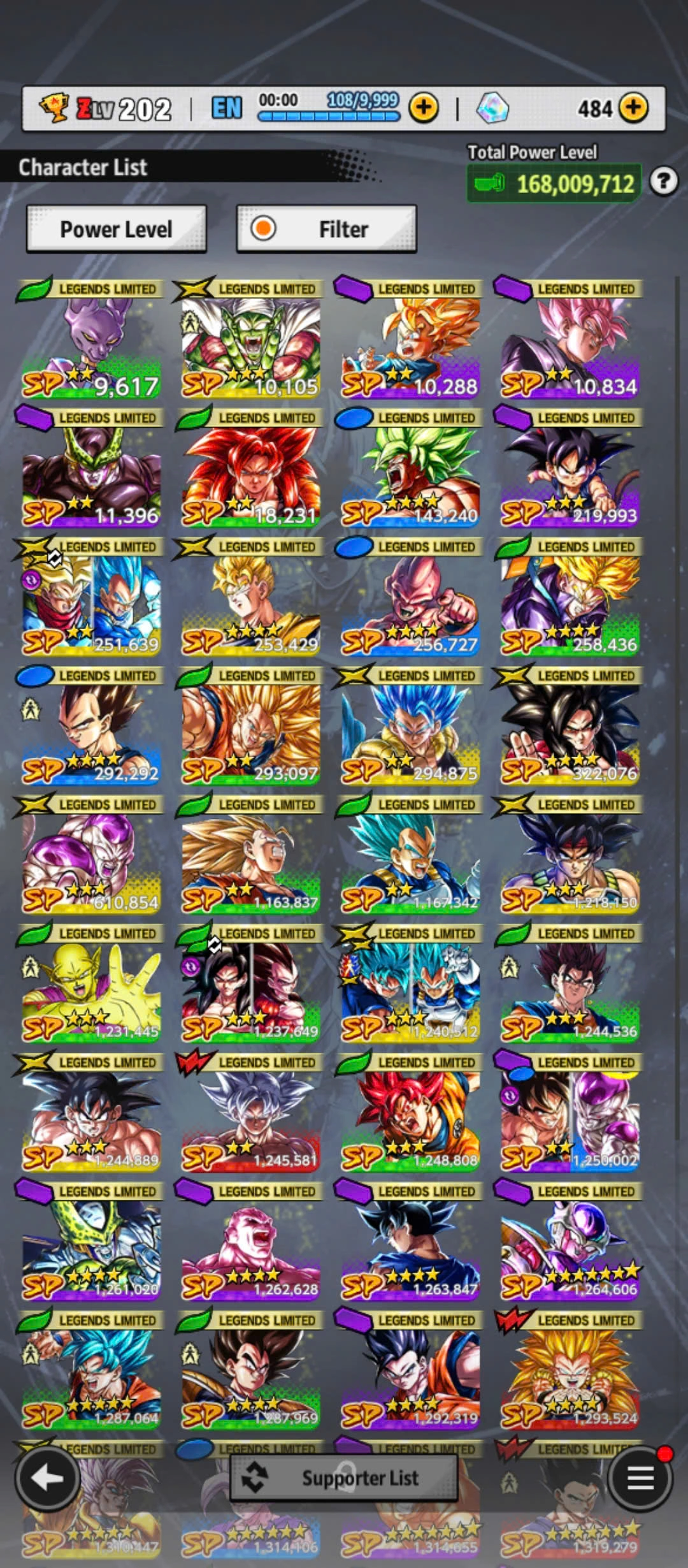Open the Total Power Level help icon
The image size is (688, 1568).
663,182
